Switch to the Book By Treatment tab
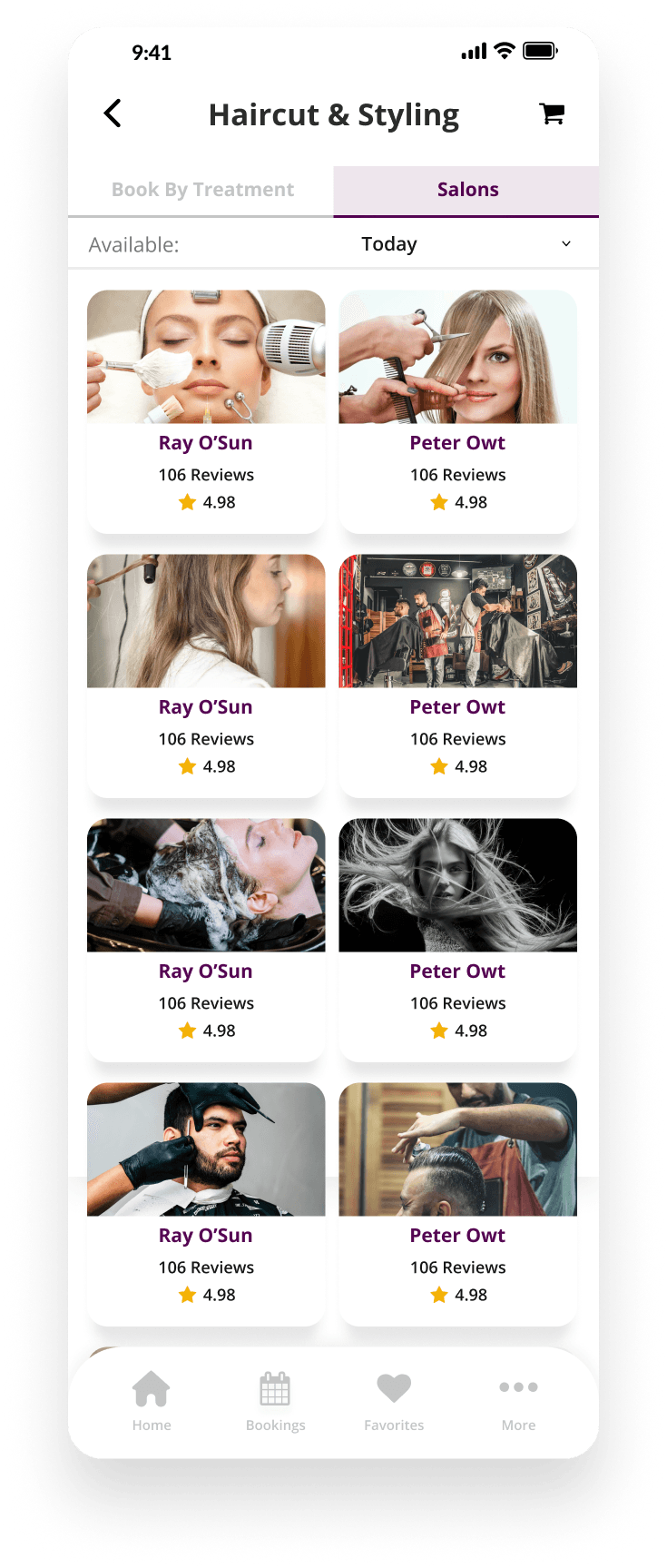This screenshot has width=667, height=1568. tap(202, 190)
